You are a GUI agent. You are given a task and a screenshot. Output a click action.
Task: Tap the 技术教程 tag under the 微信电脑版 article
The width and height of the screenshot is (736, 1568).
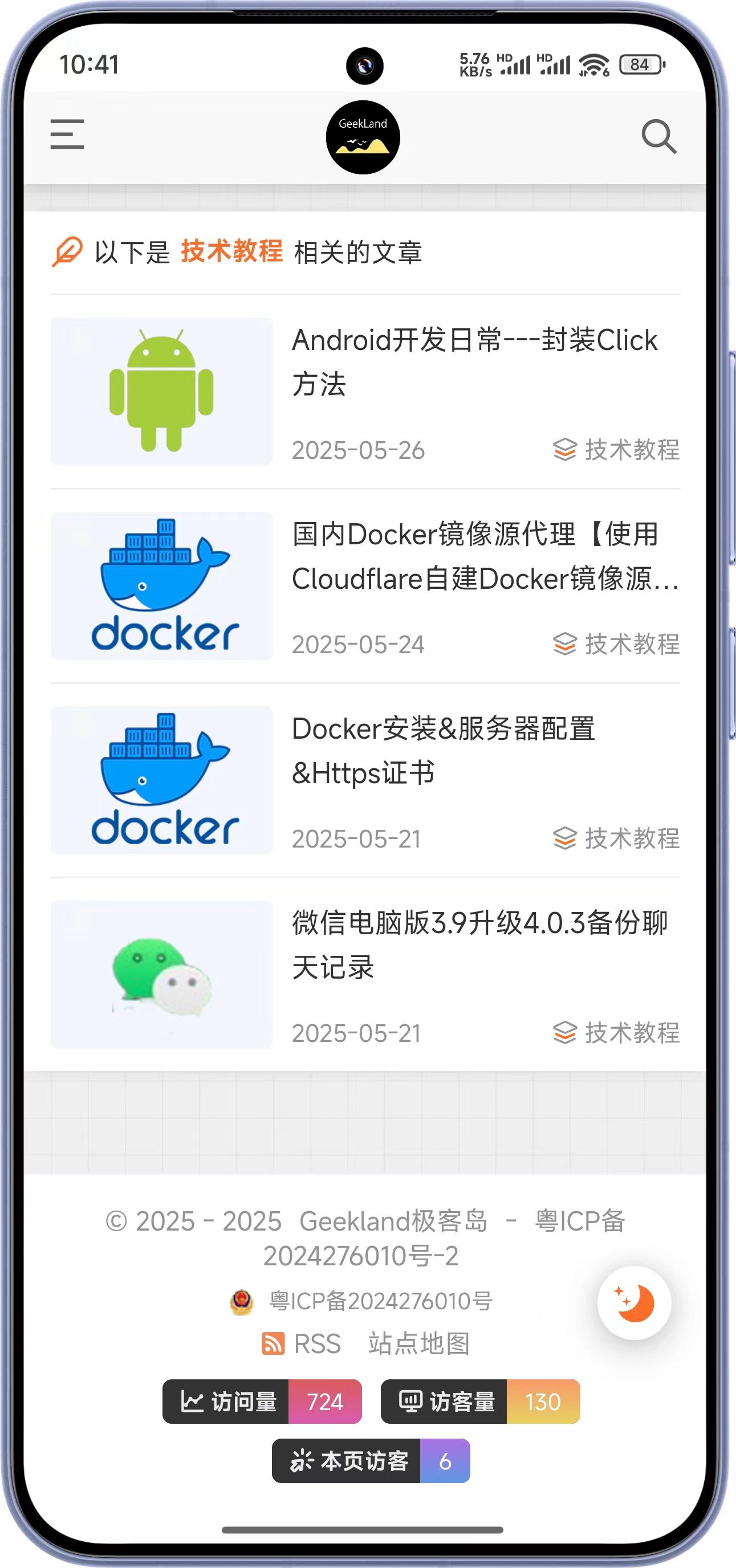616,1032
